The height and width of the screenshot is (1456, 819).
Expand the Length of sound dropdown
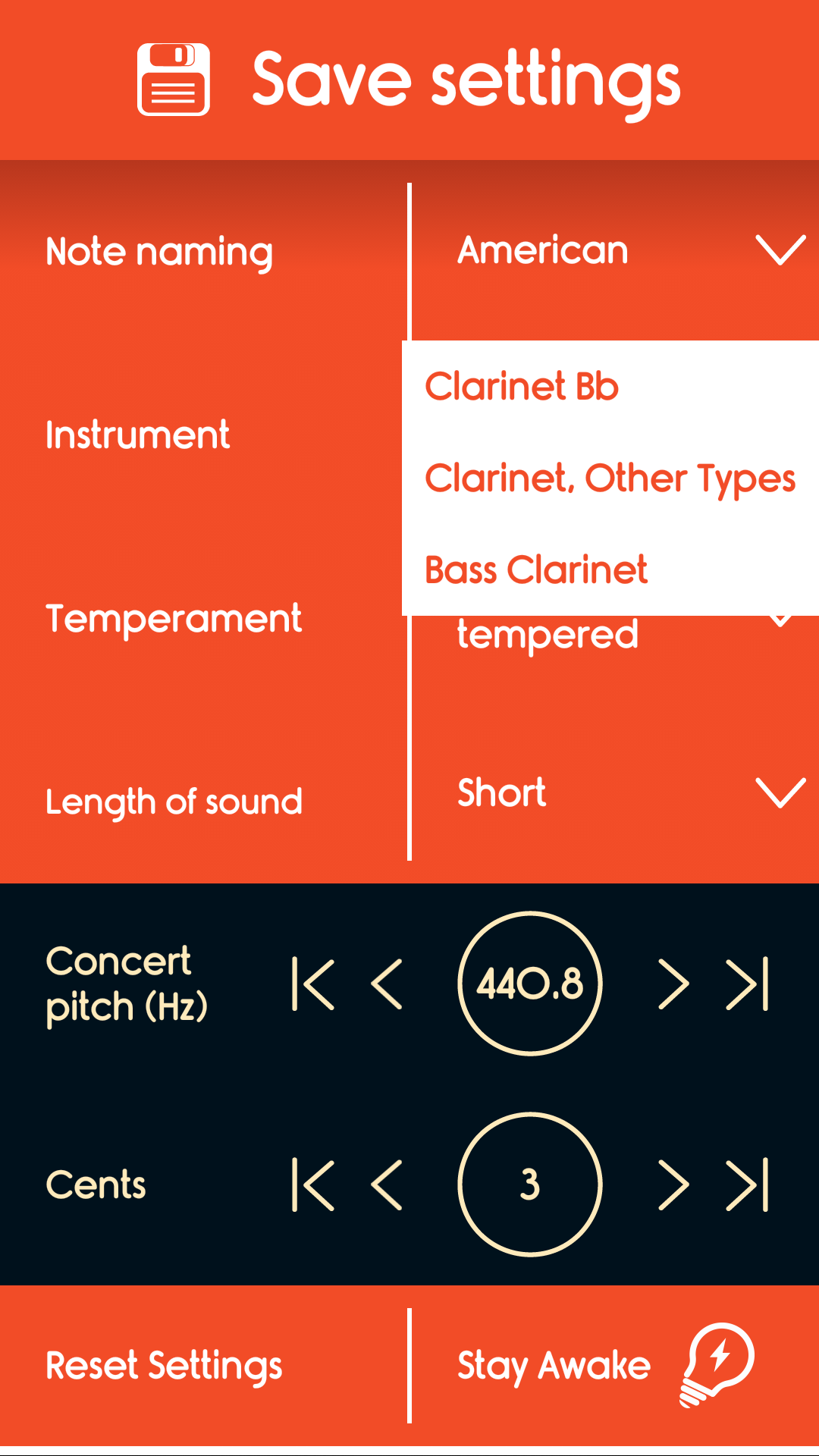614,793
